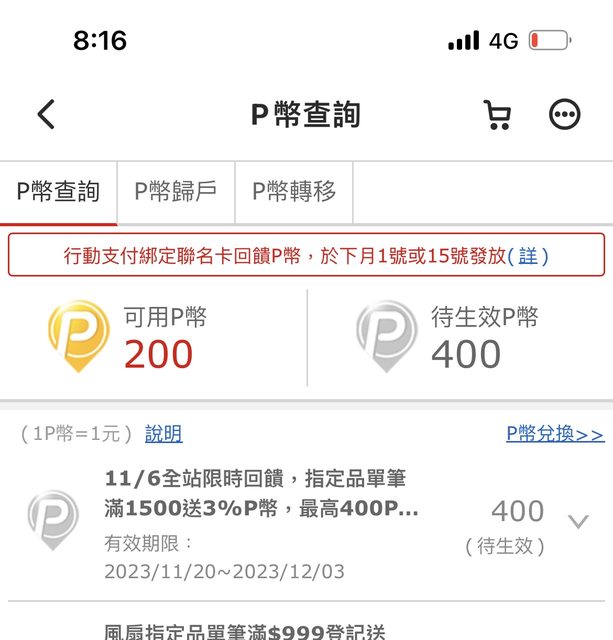Open the 詳 link in the notice

(x=528, y=256)
